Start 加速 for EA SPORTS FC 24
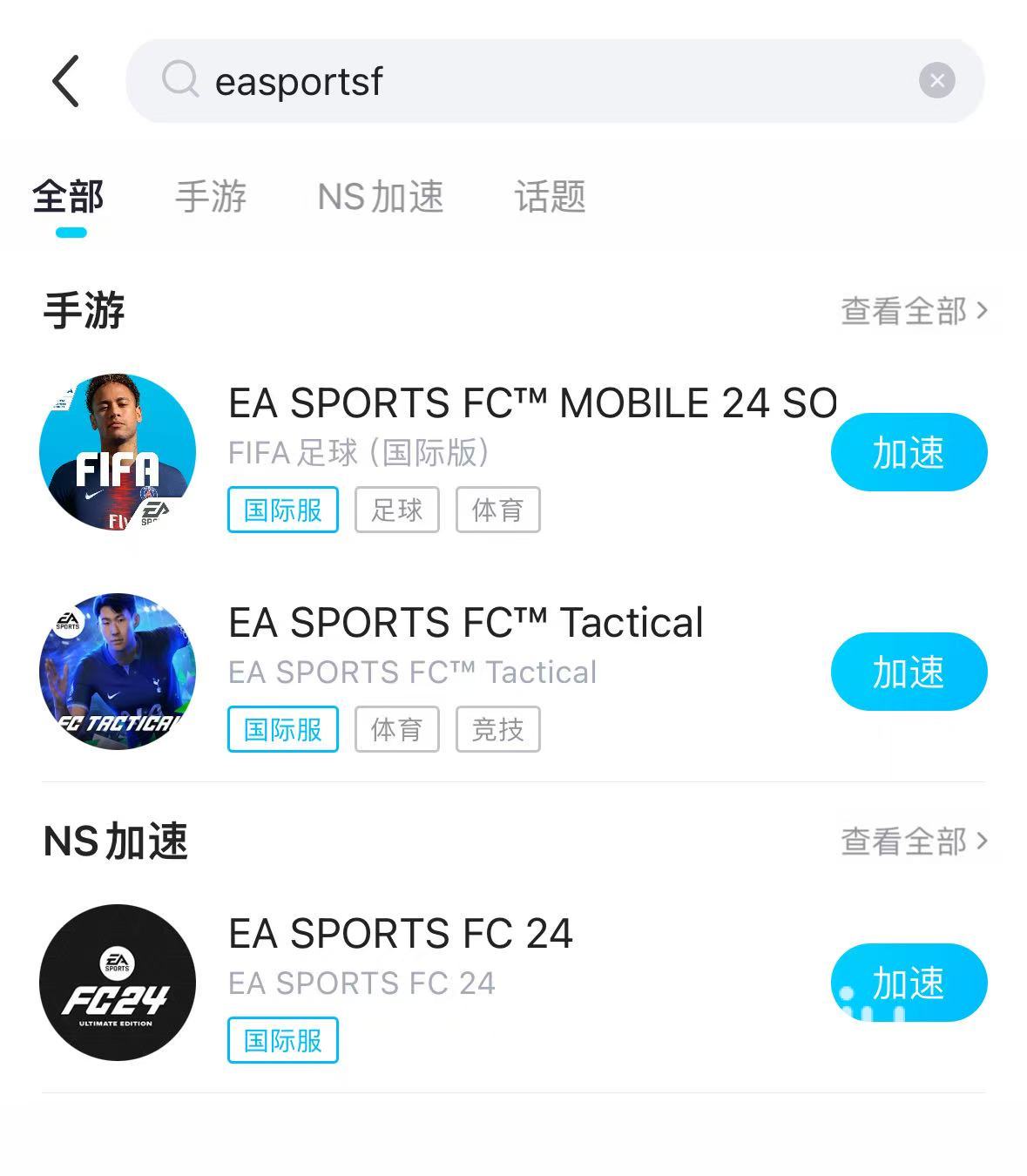The width and height of the screenshot is (1027, 1176). tap(909, 983)
